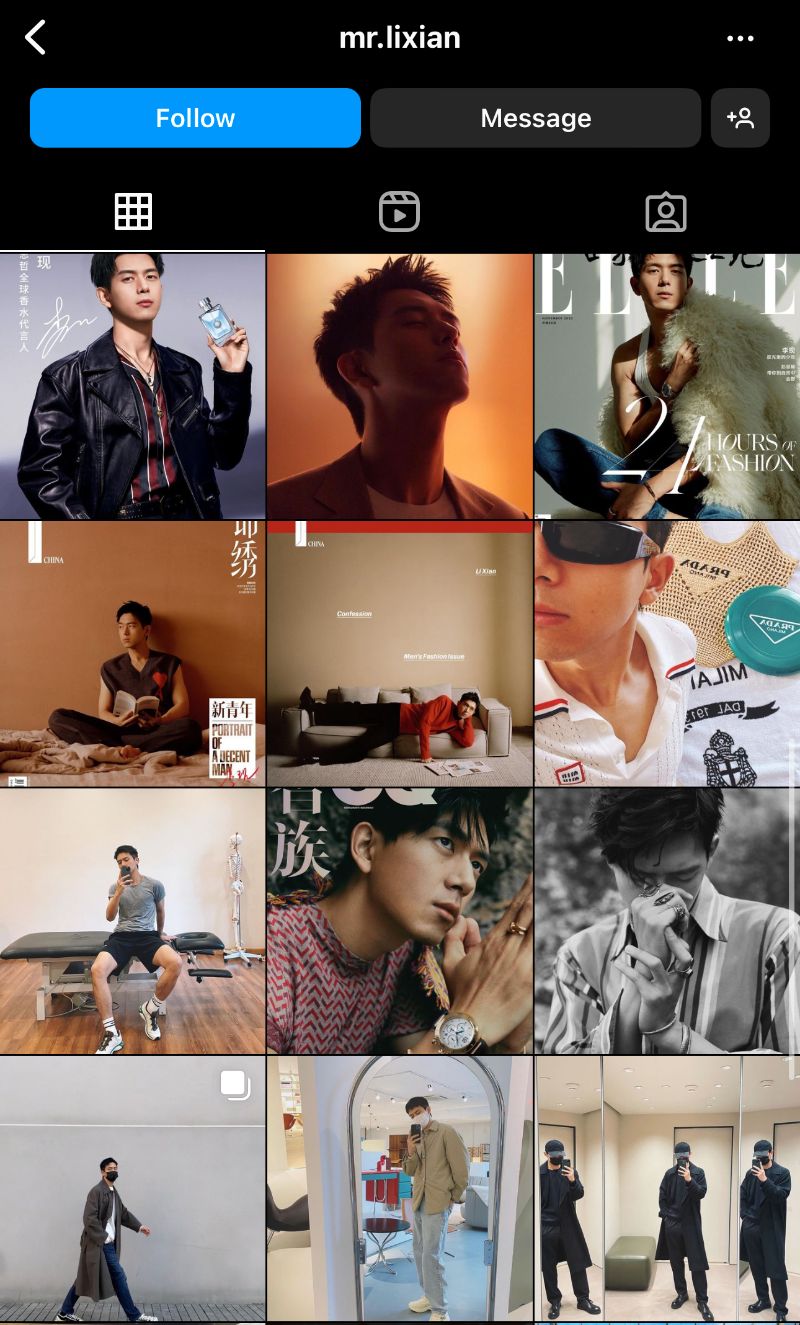The image size is (800, 1325).
Task: Open the three-dot options menu
Action: [740, 39]
